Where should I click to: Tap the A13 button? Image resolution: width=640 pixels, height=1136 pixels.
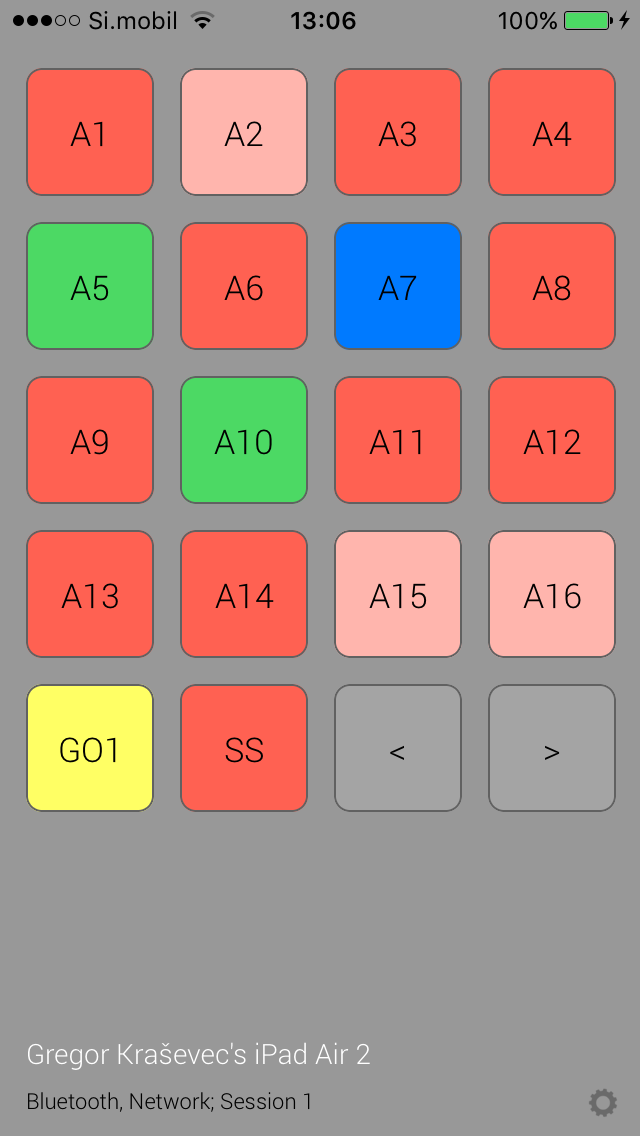pos(90,594)
